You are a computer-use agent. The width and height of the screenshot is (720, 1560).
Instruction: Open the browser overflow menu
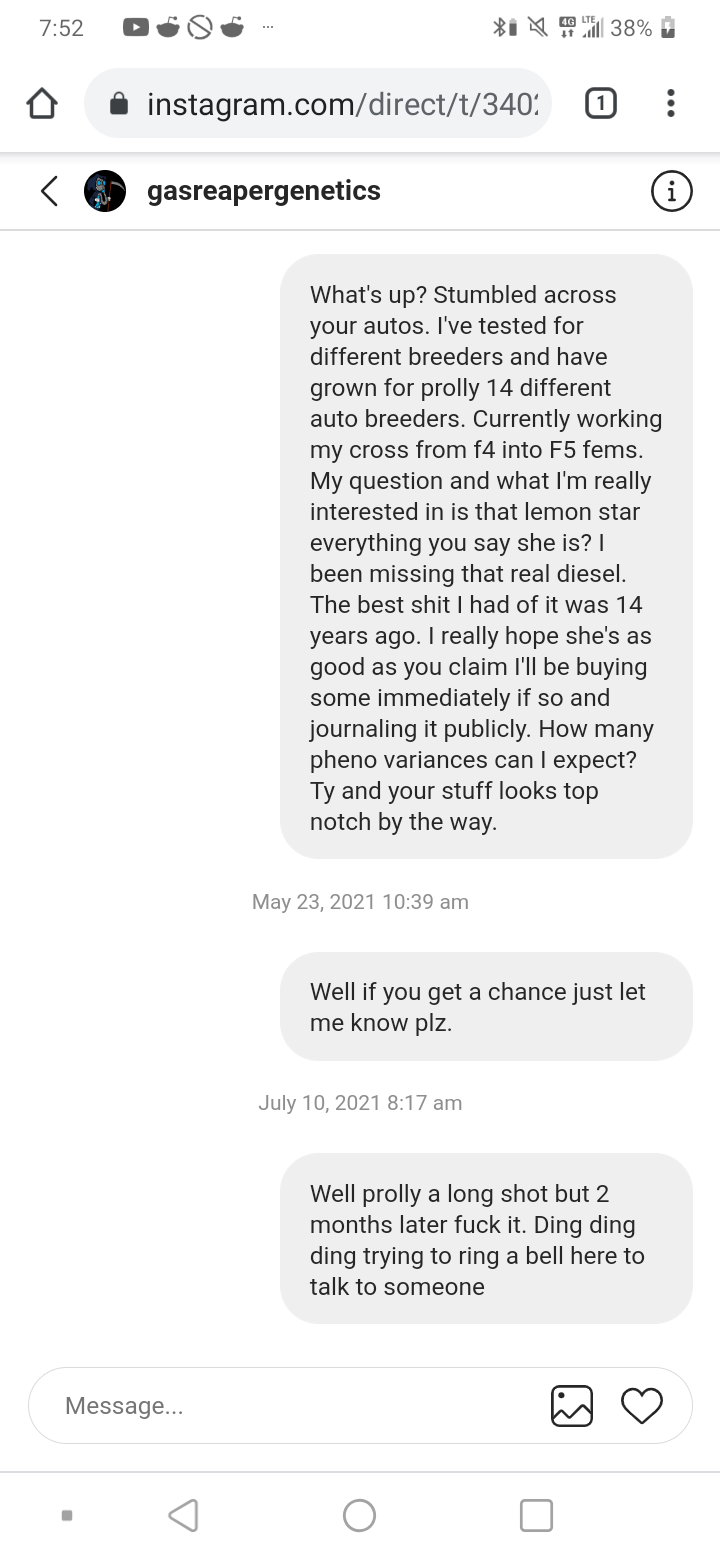click(670, 103)
